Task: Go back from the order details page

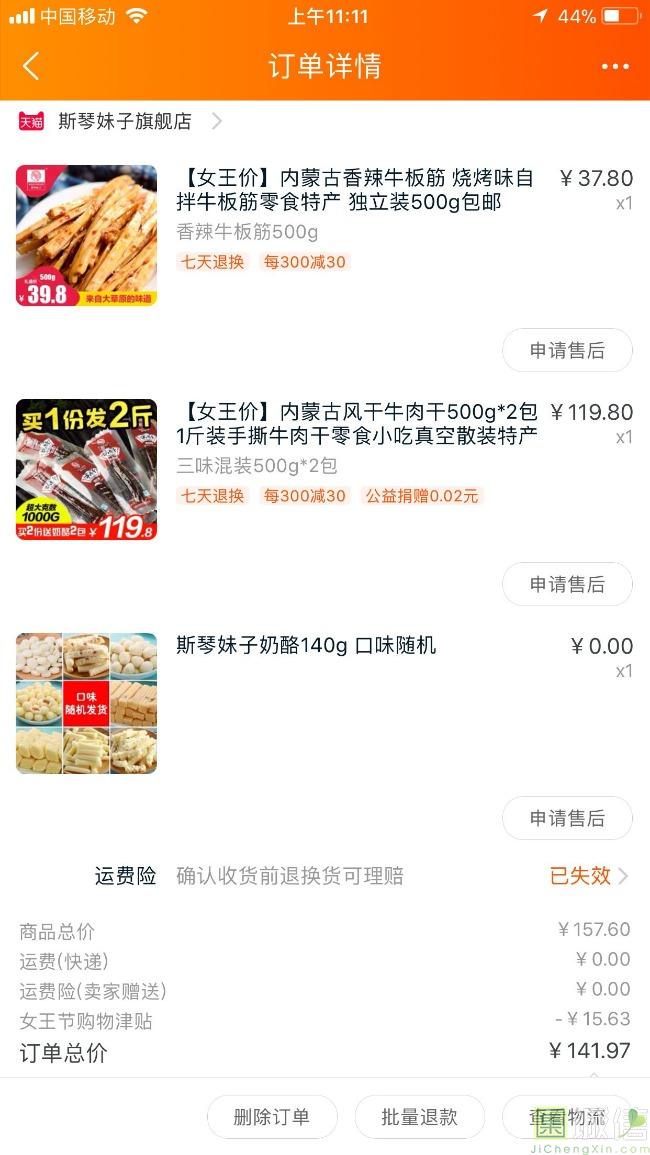Action: pos(31,67)
